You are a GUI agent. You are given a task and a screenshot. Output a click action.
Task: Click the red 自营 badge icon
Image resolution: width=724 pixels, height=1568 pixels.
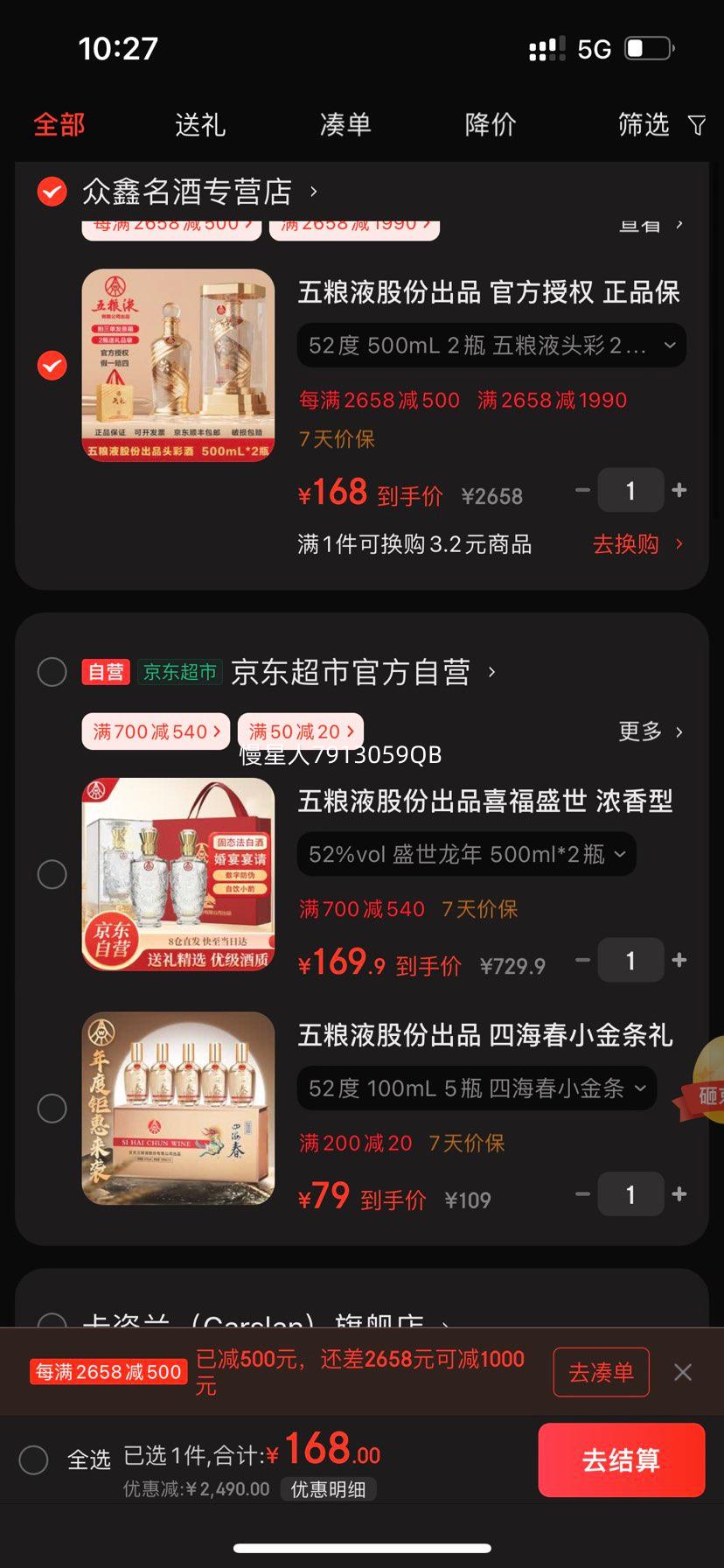click(x=106, y=672)
